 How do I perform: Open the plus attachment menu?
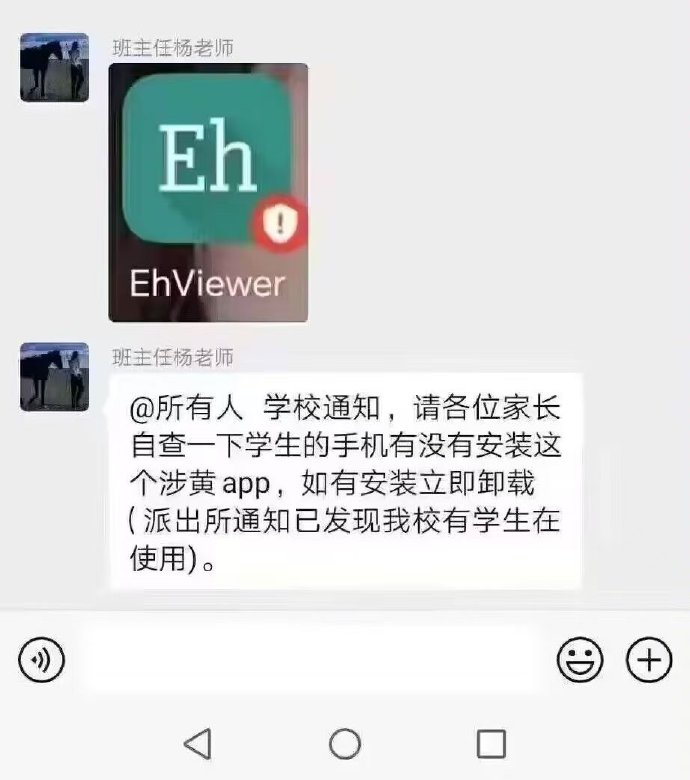point(649,660)
